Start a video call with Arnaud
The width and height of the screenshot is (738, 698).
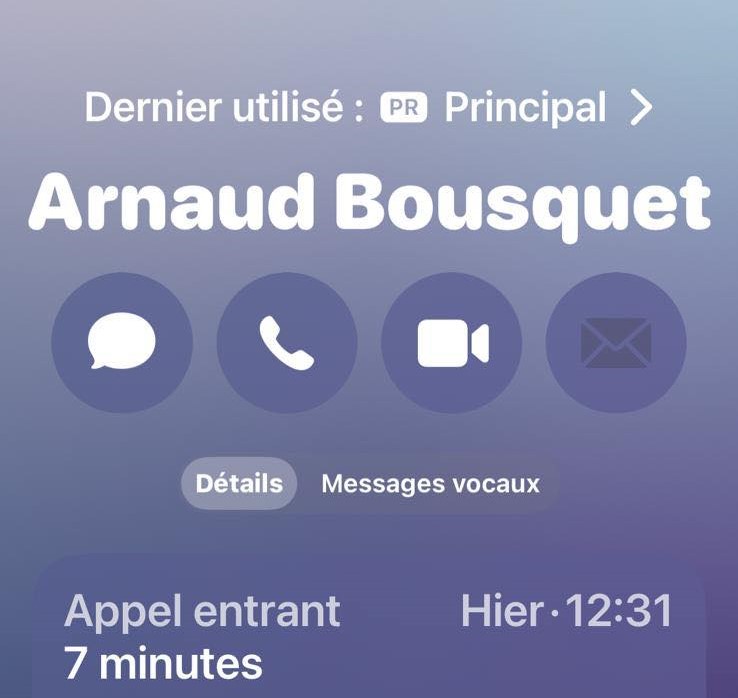point(452,343)
